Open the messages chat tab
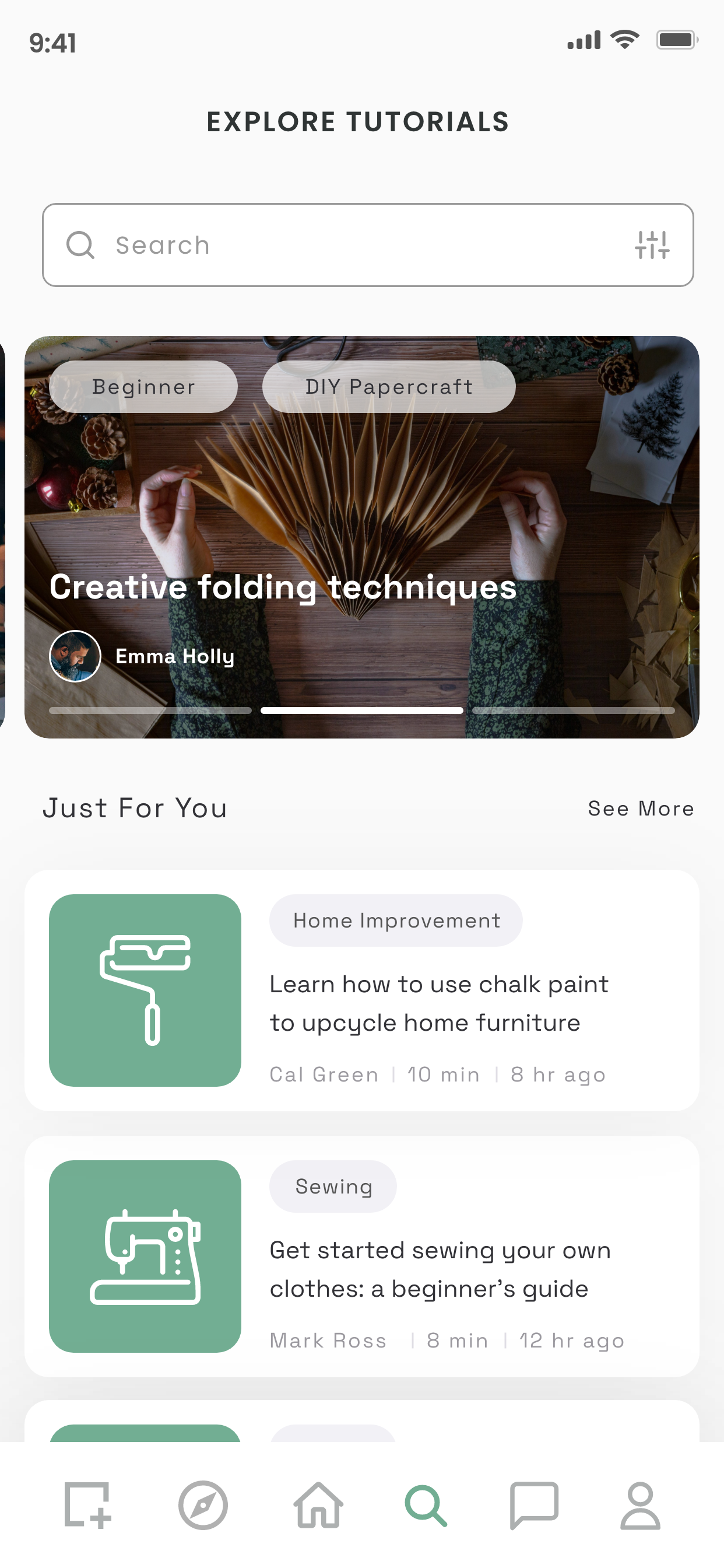The image size is (724, 1568). 533,1506
